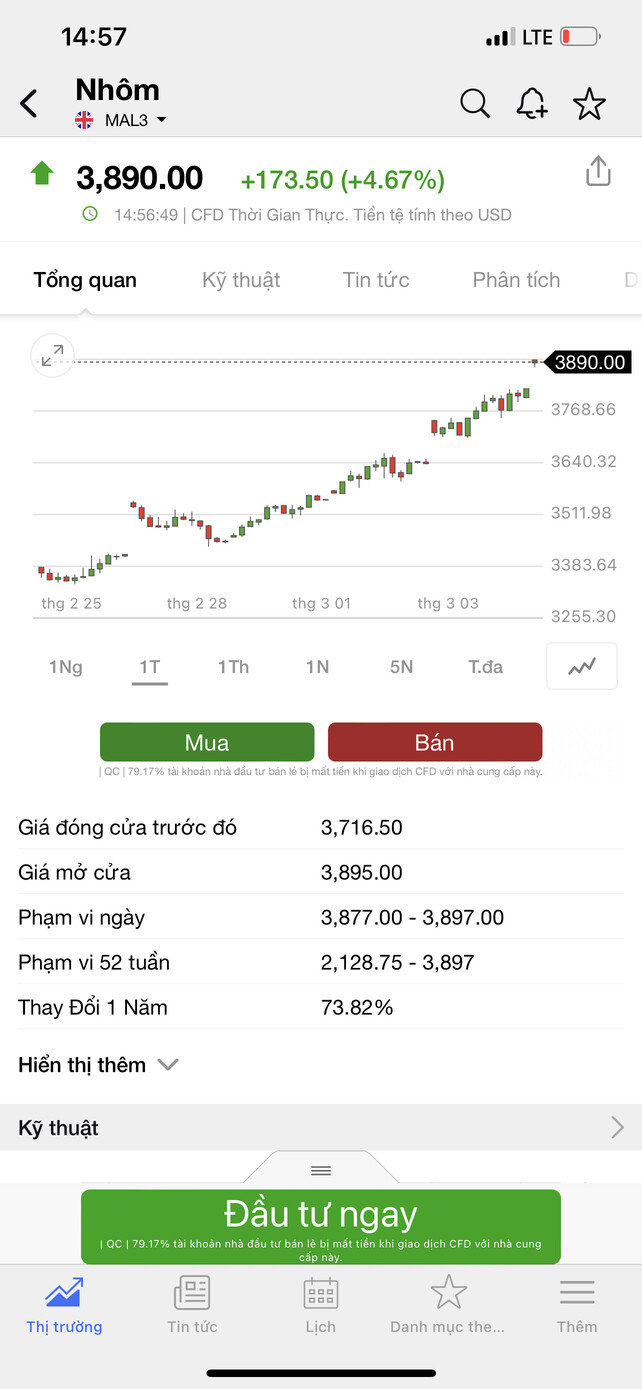The width and height of the screenshot is (642, 1389).
Task: Expand Hiển thị thêm details
Action: tap(98, 1065)
